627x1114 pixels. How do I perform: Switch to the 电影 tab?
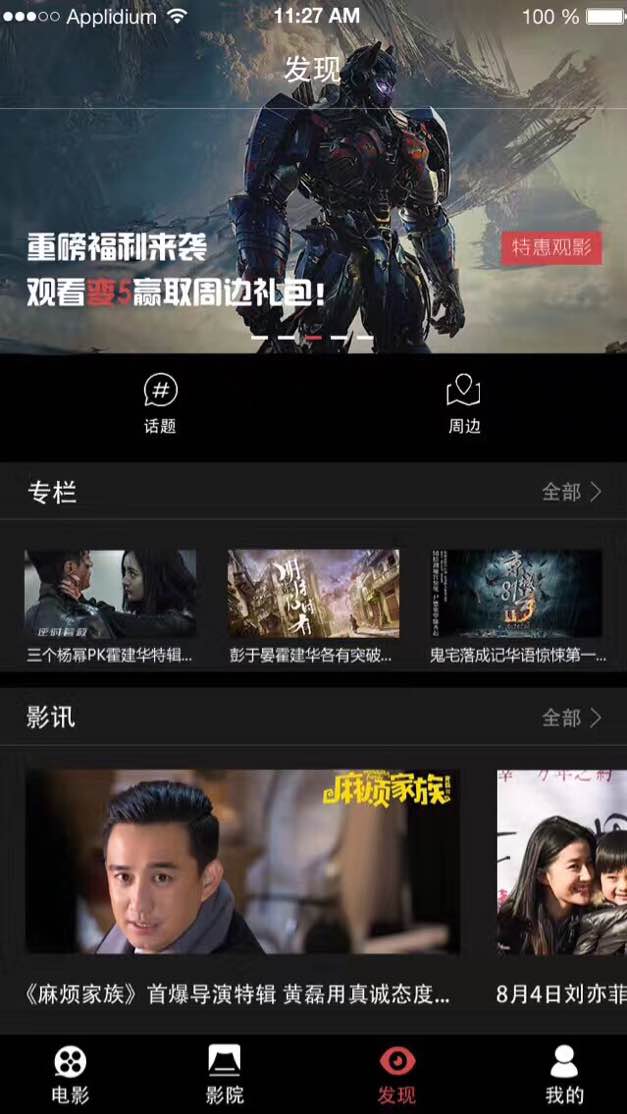[x=70, y=1073]
